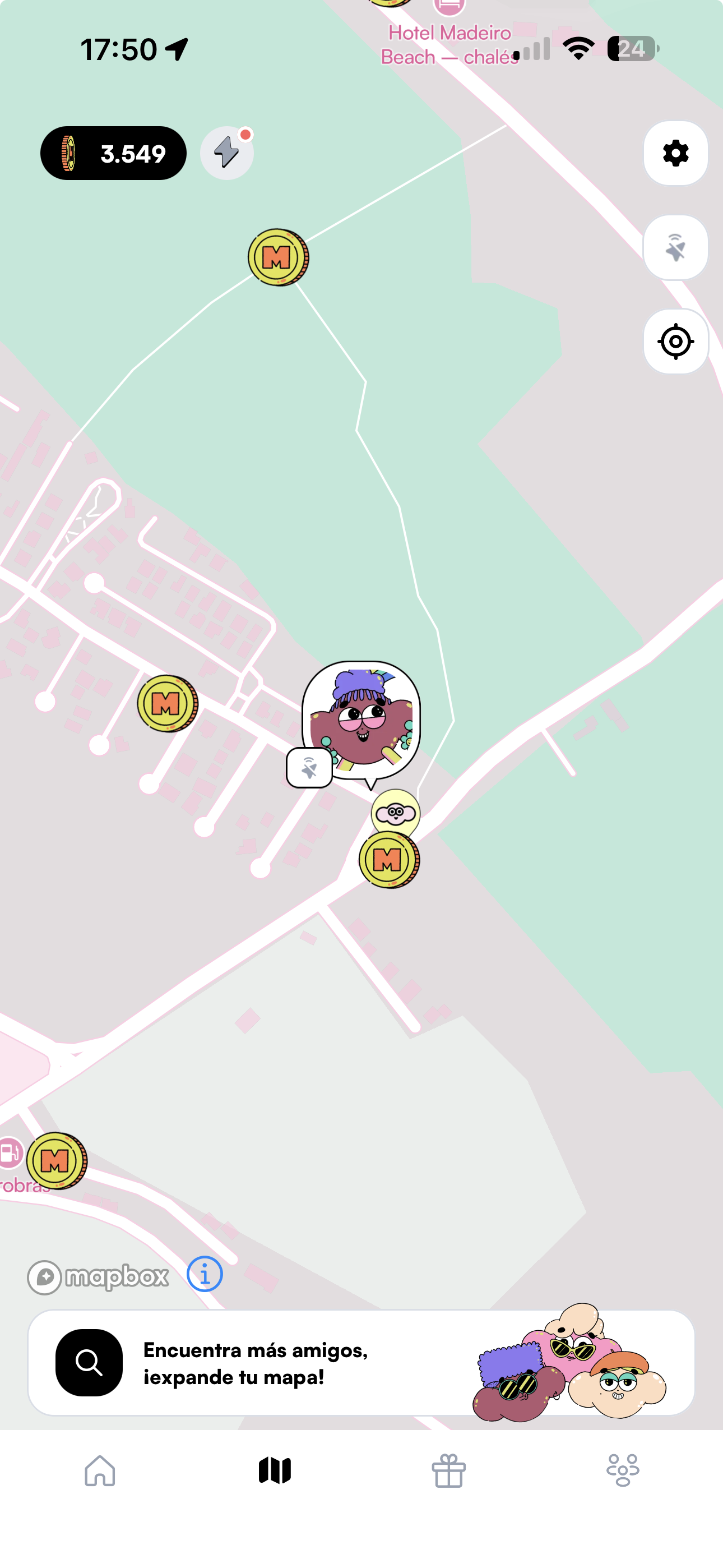The image size is (723, 1568).
Task: Tap the small cloud friend marker
Action: point(396,811)
